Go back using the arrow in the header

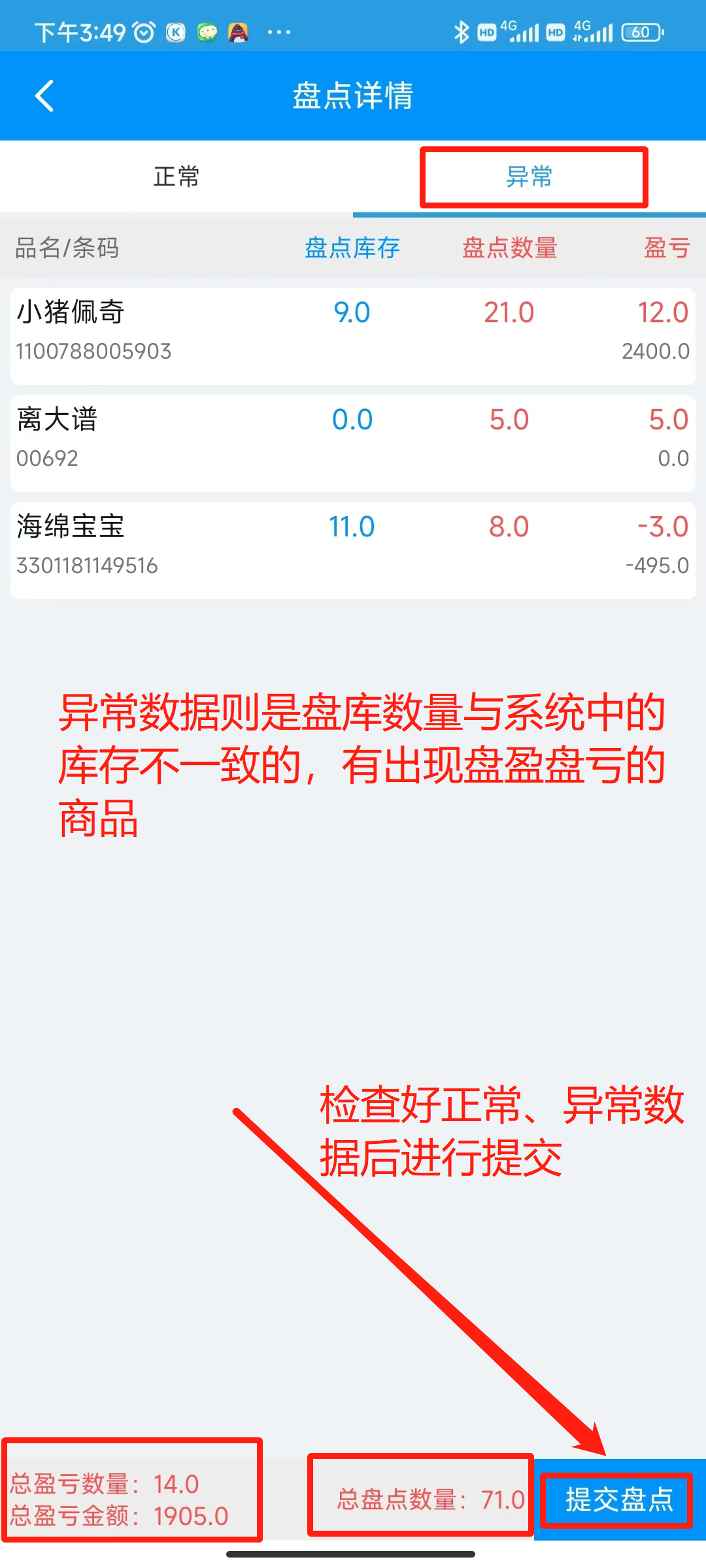tap(44, 96)
